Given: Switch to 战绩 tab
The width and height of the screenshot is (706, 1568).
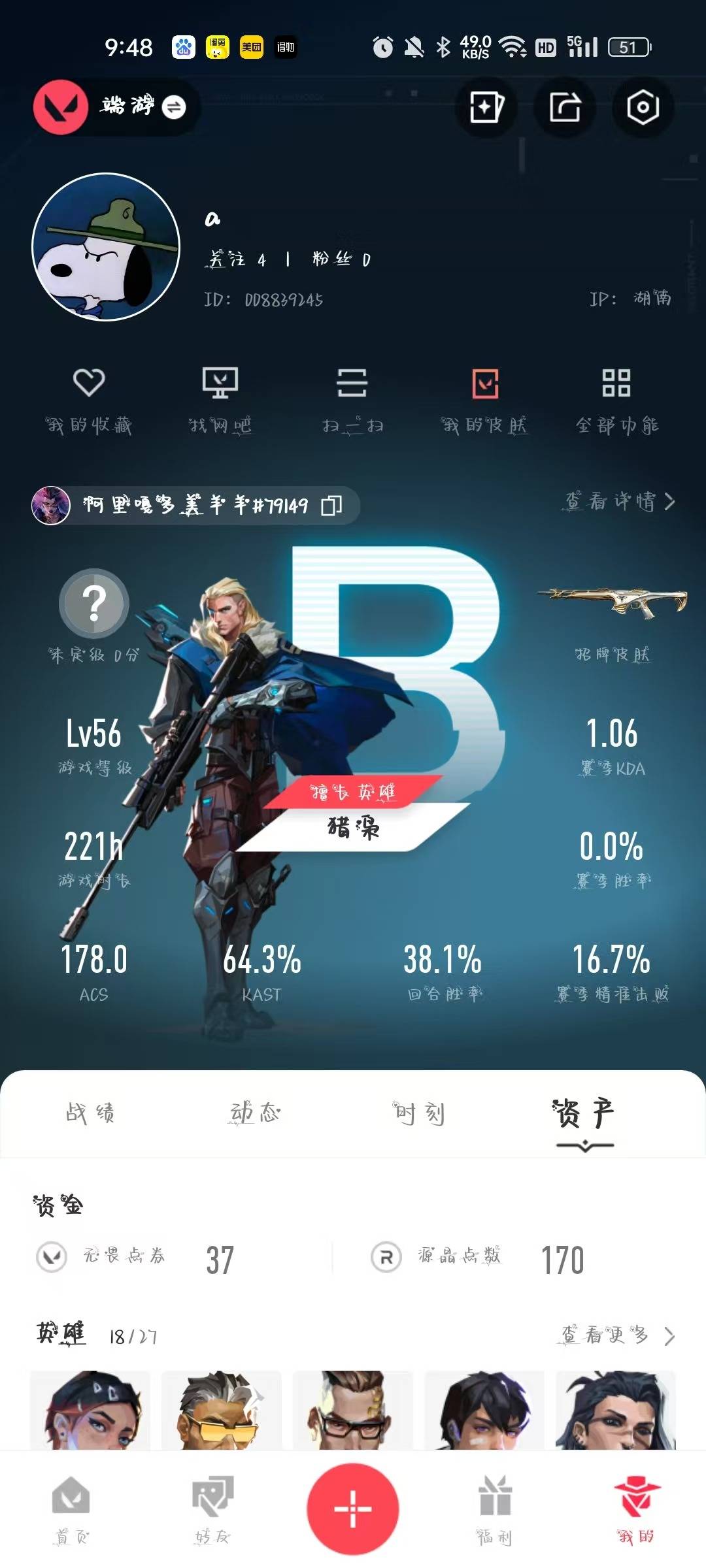Looking at the screenshot, I should tap(90, 1113).
